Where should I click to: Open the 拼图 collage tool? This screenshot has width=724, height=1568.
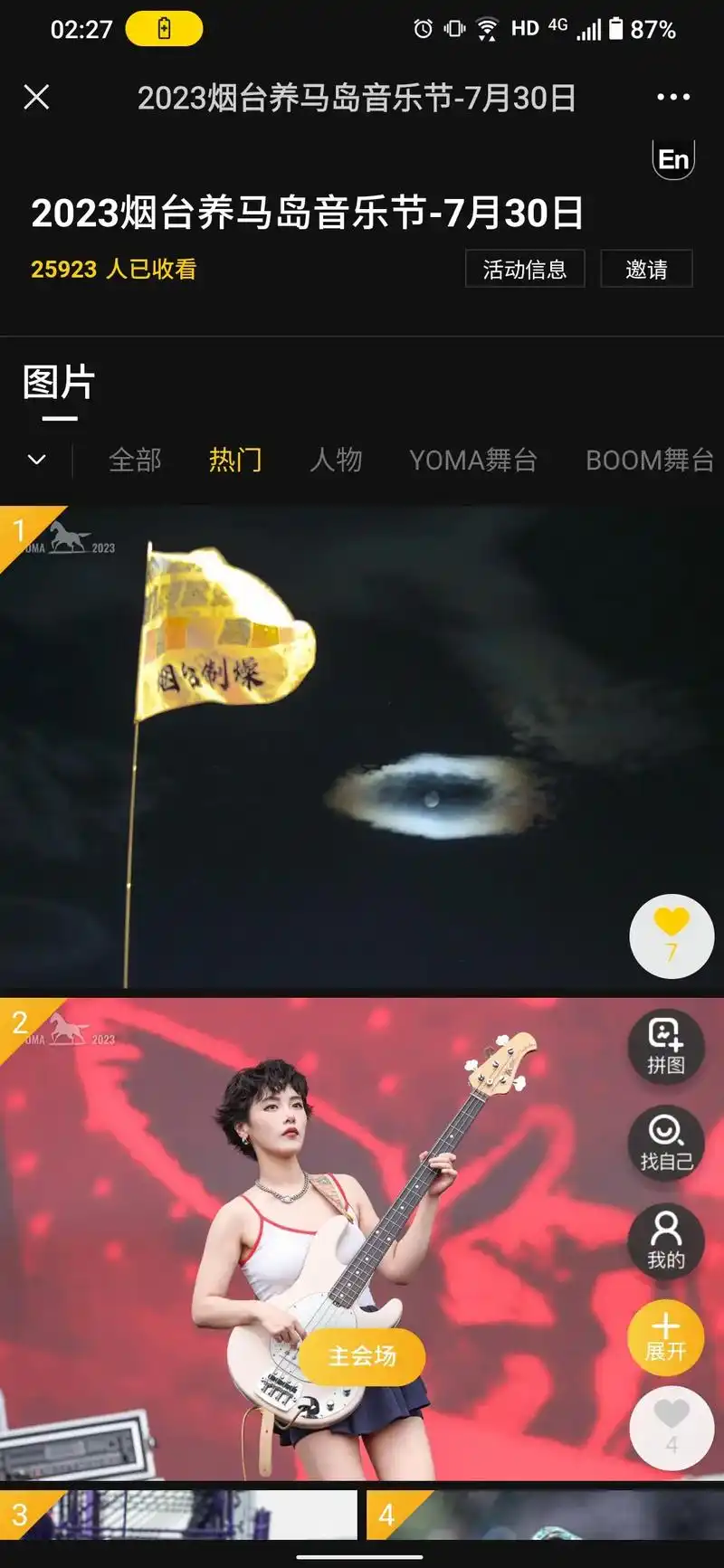665,1047
